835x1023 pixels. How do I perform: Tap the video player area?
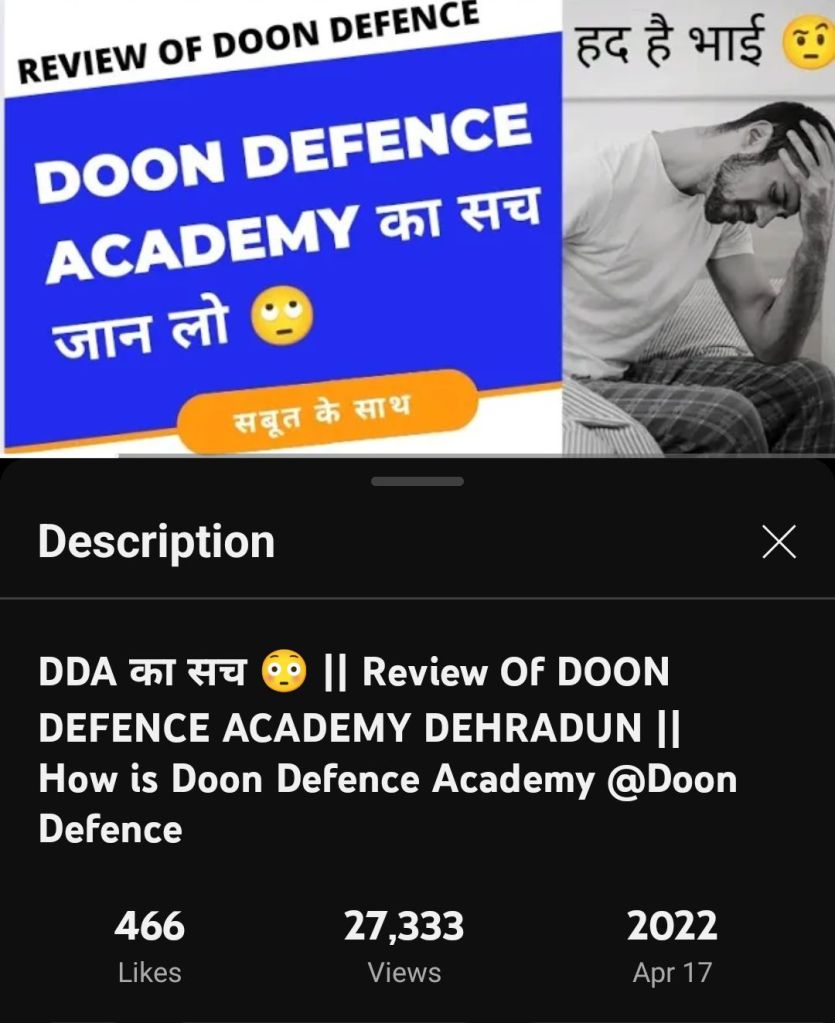pos(417,228)
